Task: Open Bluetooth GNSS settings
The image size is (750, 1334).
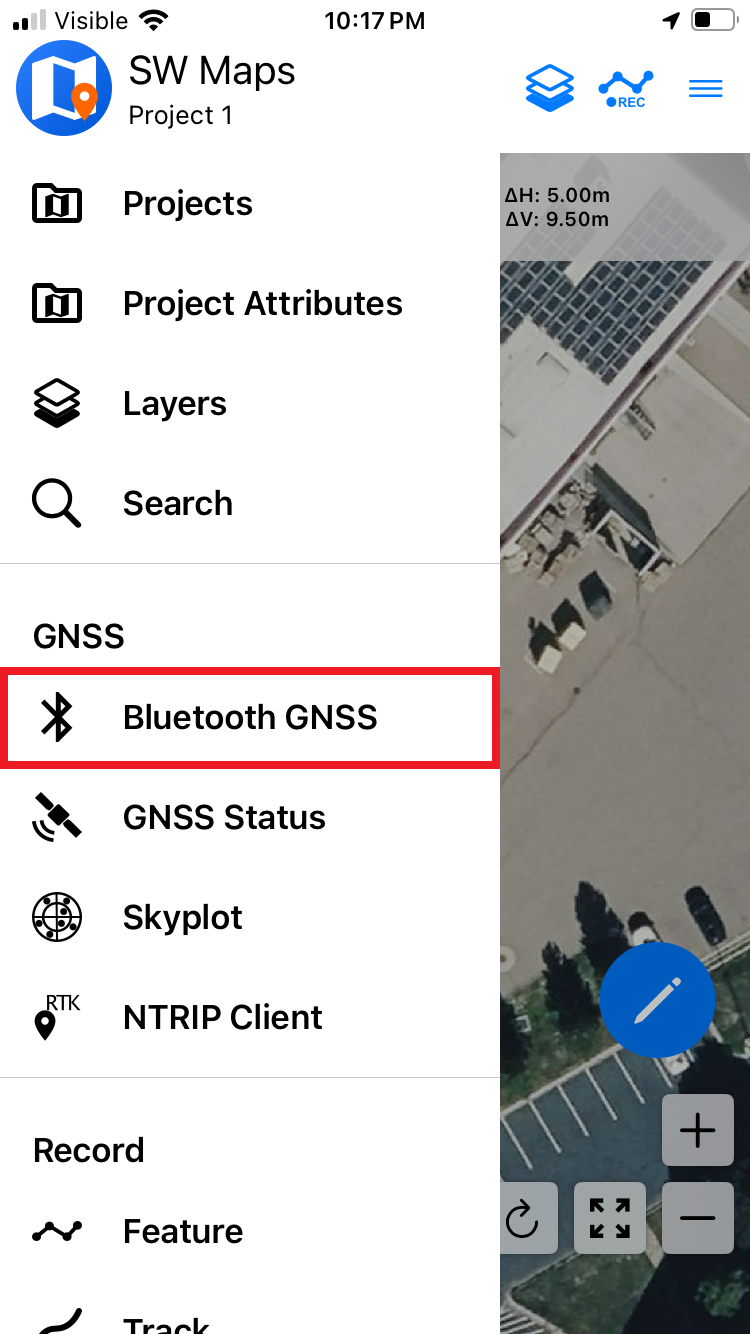Action: click(250, 718)
